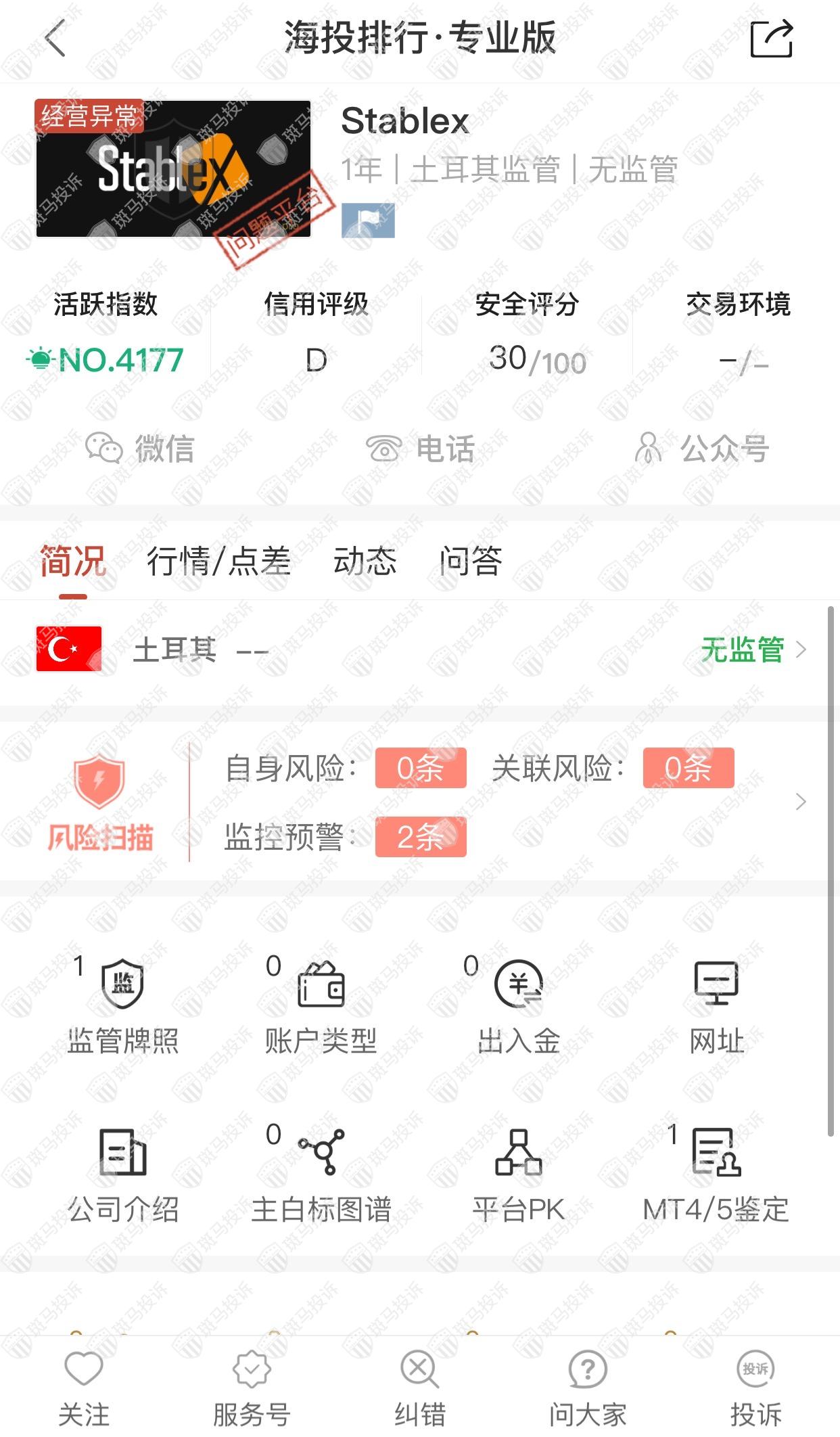
Task: Select the 问答 tab
Action: pyautogui.click(x=471, y=562)
